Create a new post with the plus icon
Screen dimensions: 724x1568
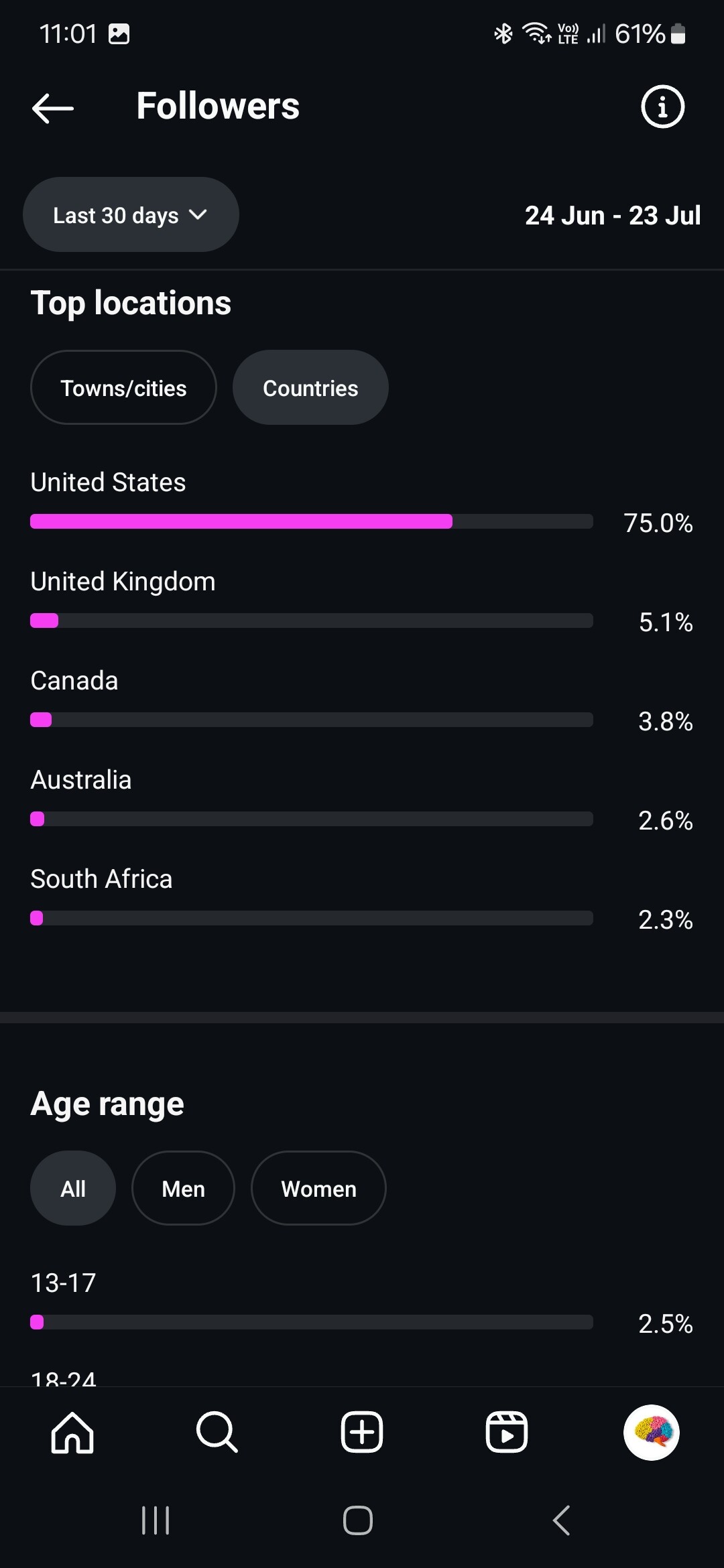pyautogui.click(x=362, y=1432)
